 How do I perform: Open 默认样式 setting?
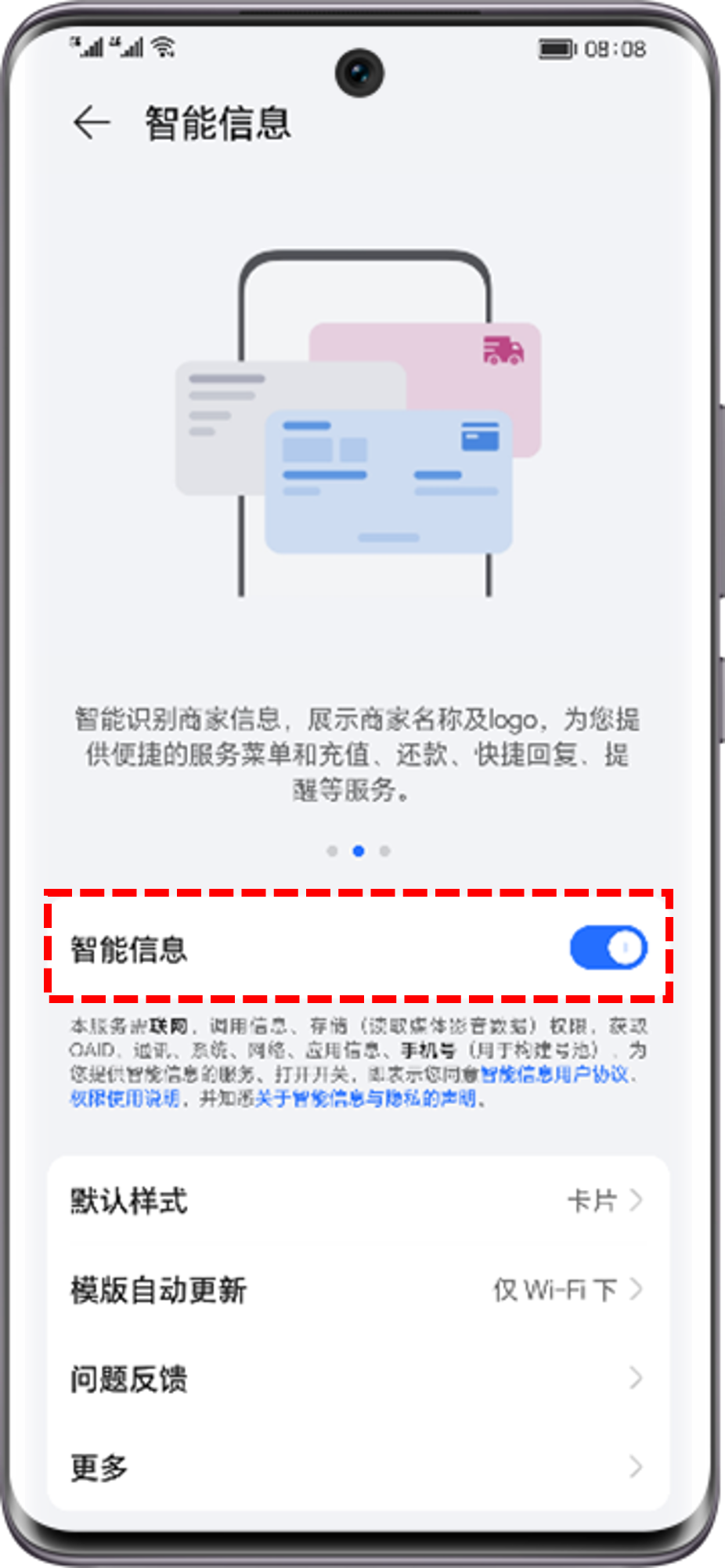[x=358, y=1200]
